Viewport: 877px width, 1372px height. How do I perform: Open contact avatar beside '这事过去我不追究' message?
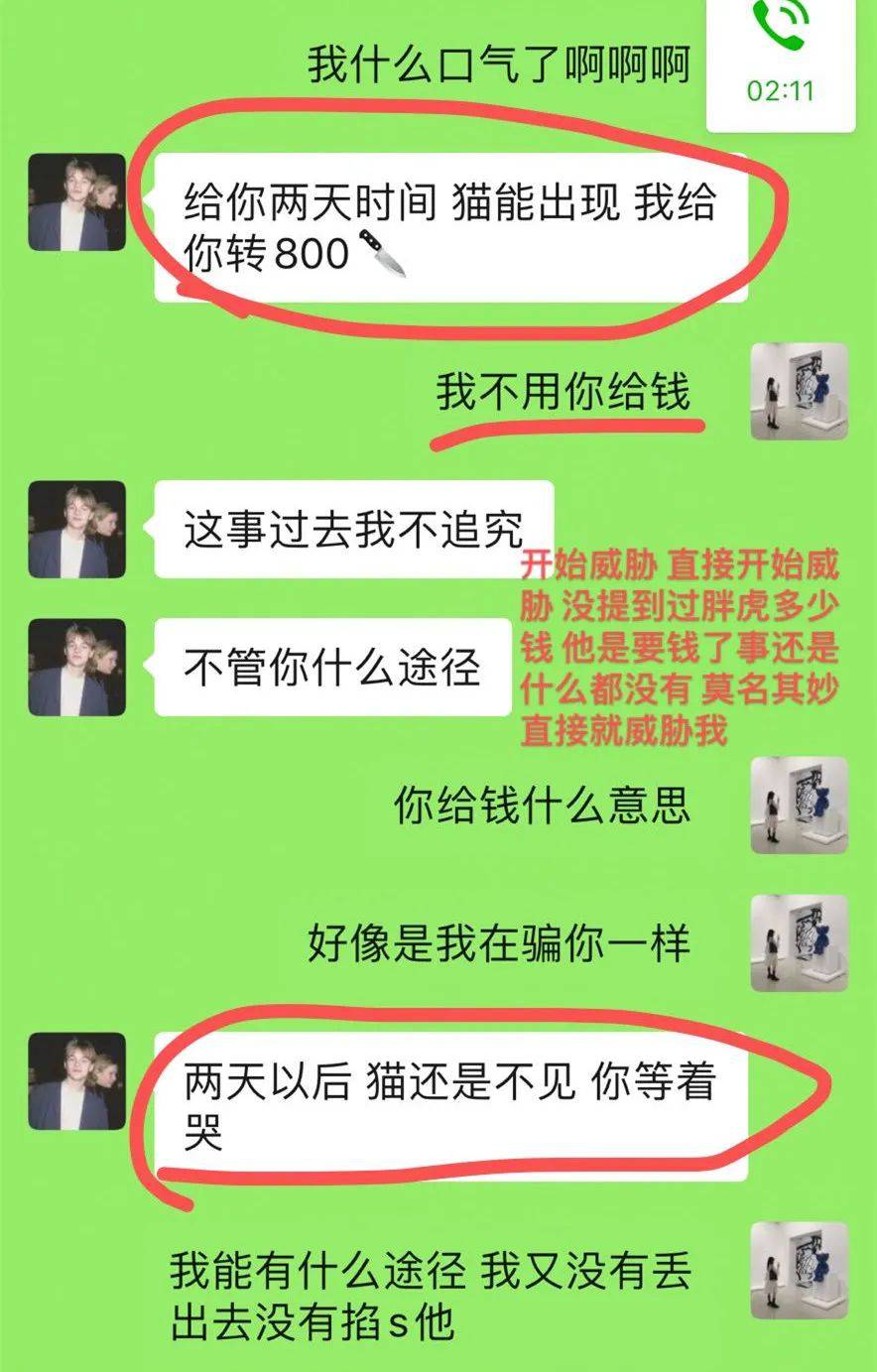click(77, 529)
